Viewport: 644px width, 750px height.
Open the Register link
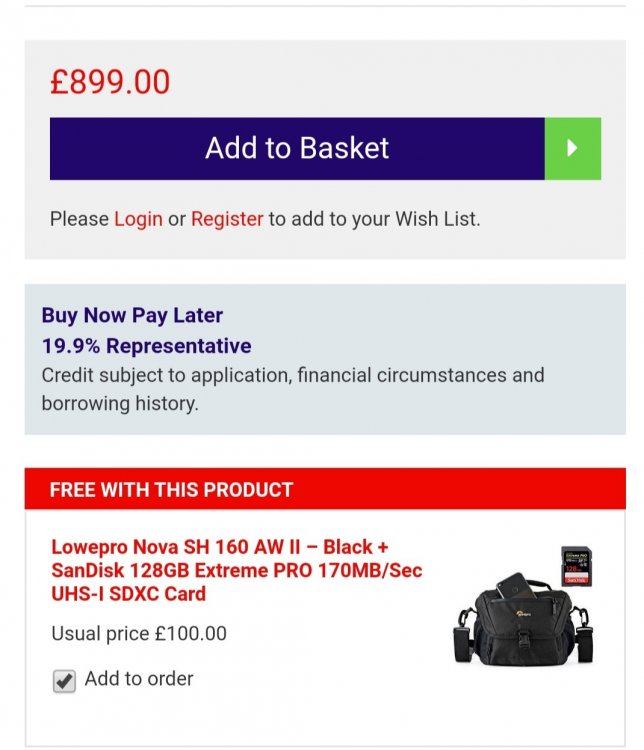(x=227, y=218)
